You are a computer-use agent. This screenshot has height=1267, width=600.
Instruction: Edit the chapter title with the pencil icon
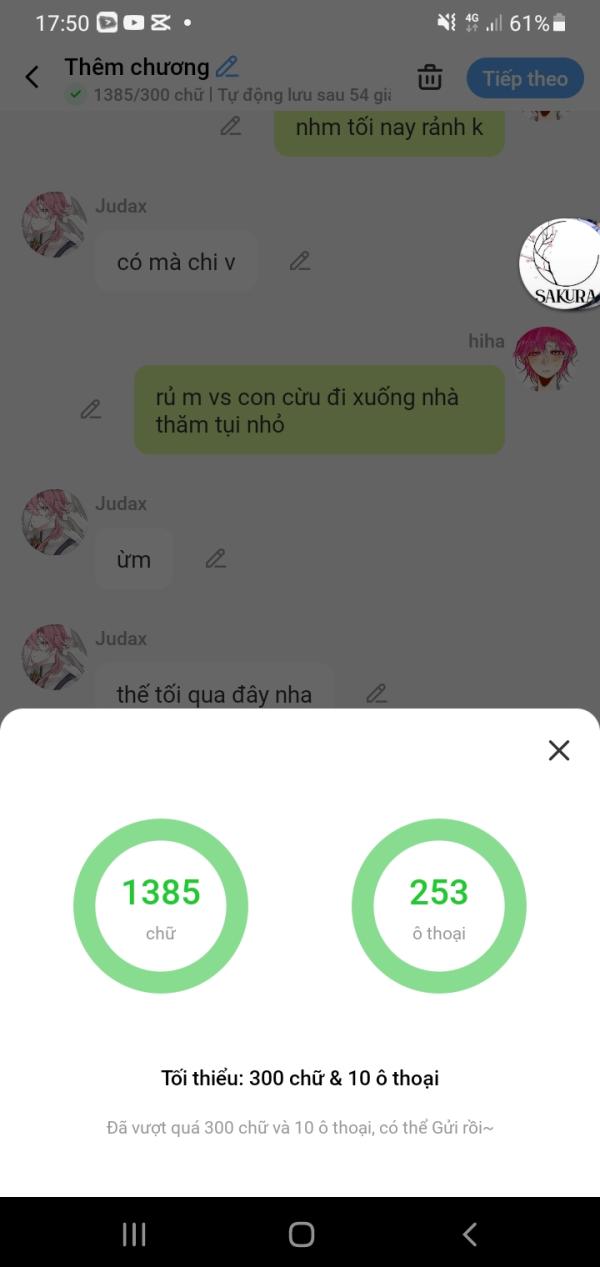228,67
